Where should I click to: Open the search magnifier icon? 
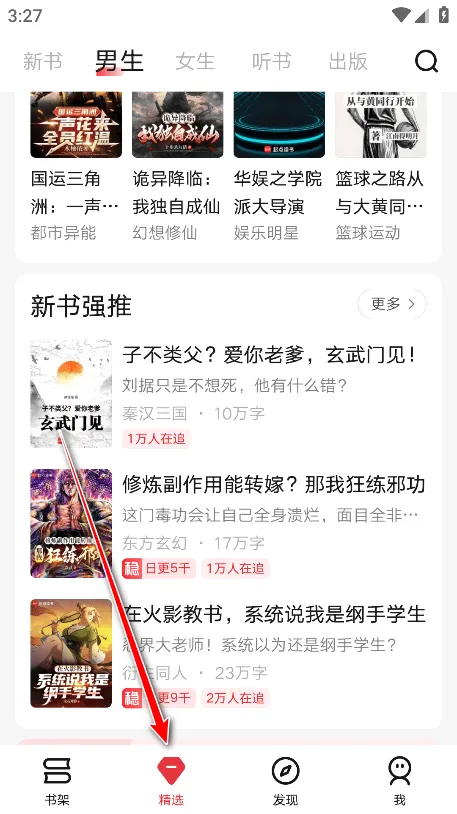tap(426, 62)
